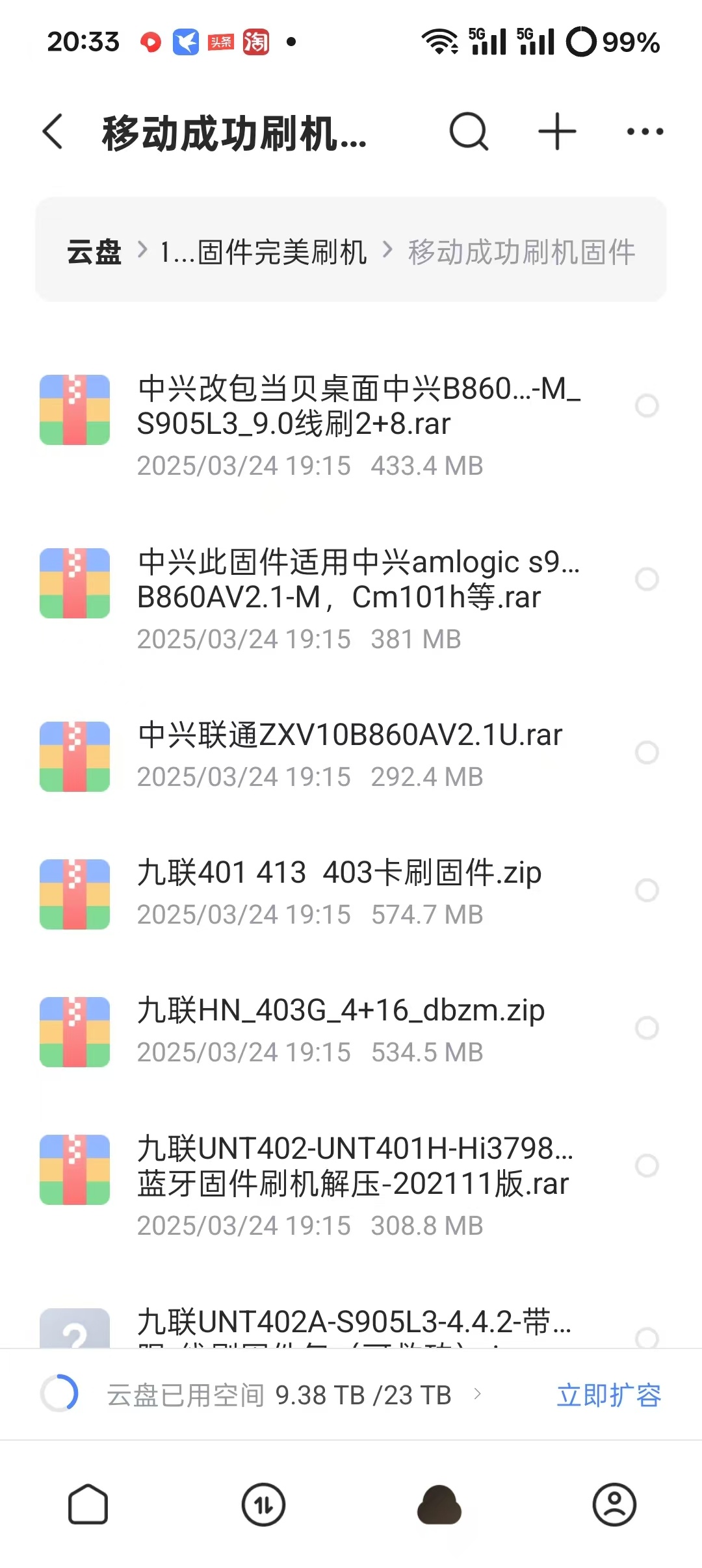Switch to the home tab

[x=88, y=1504]
